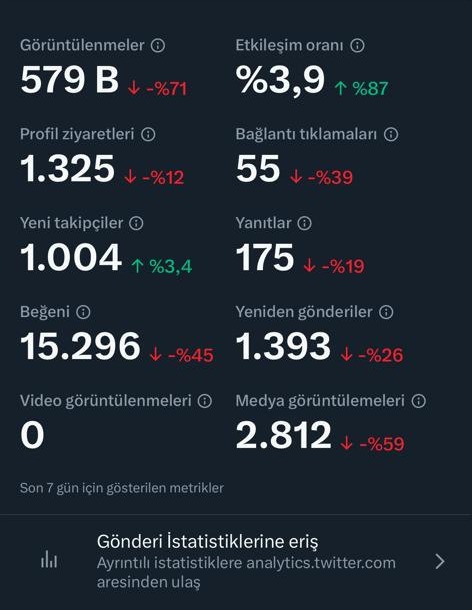
Task: Open info about Bağlantı tıklamaları
Action: 391,135
